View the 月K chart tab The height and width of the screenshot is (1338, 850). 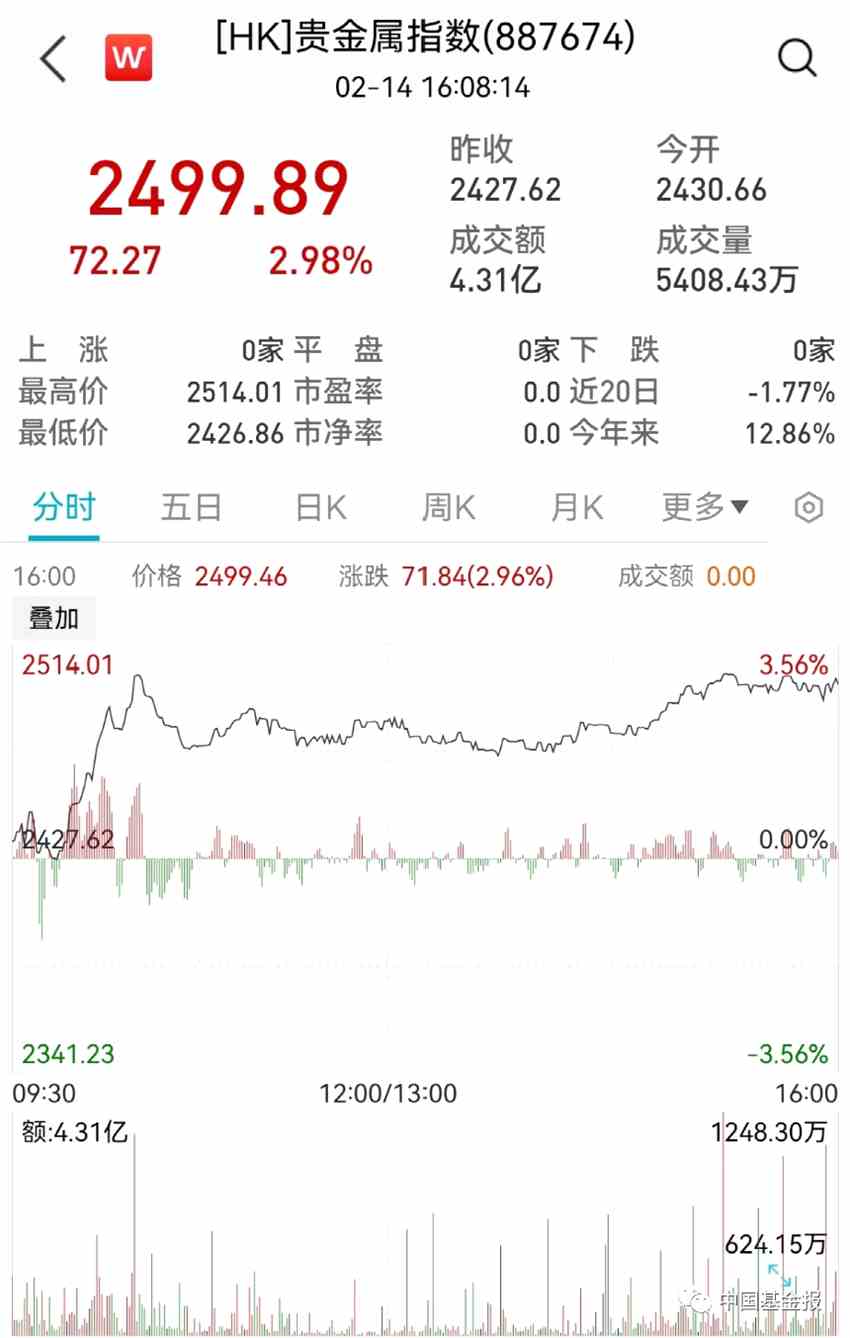click(577, 507)
